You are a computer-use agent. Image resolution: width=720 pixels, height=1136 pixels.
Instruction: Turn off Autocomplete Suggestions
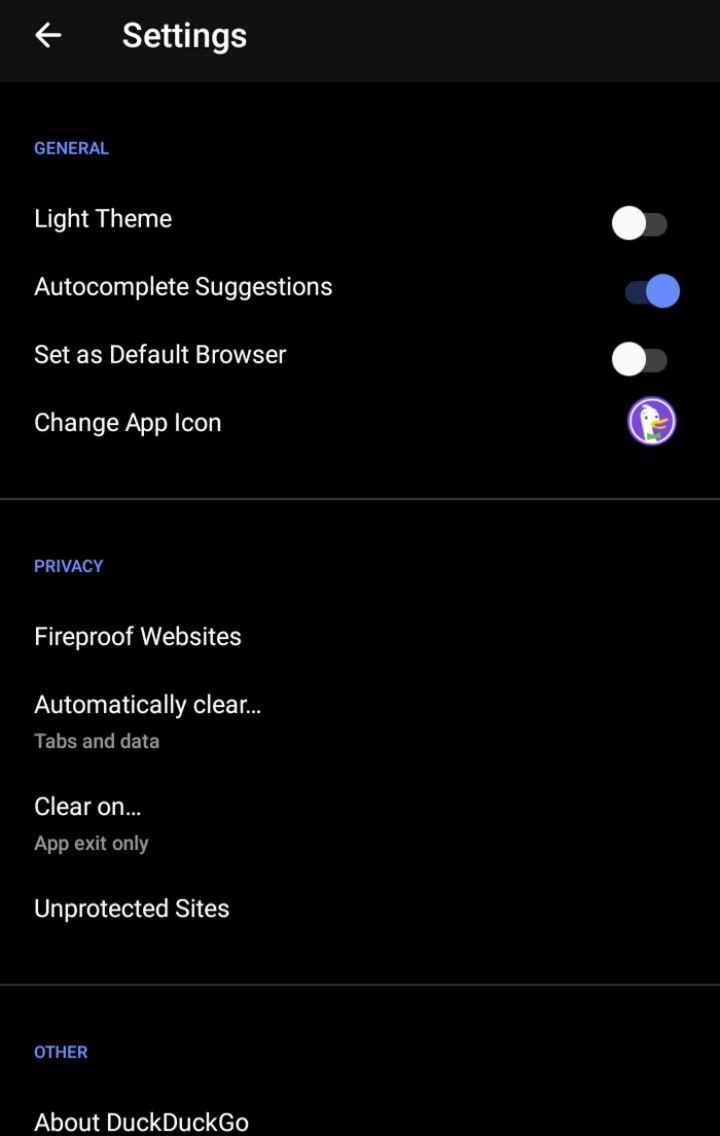(652, 292)
